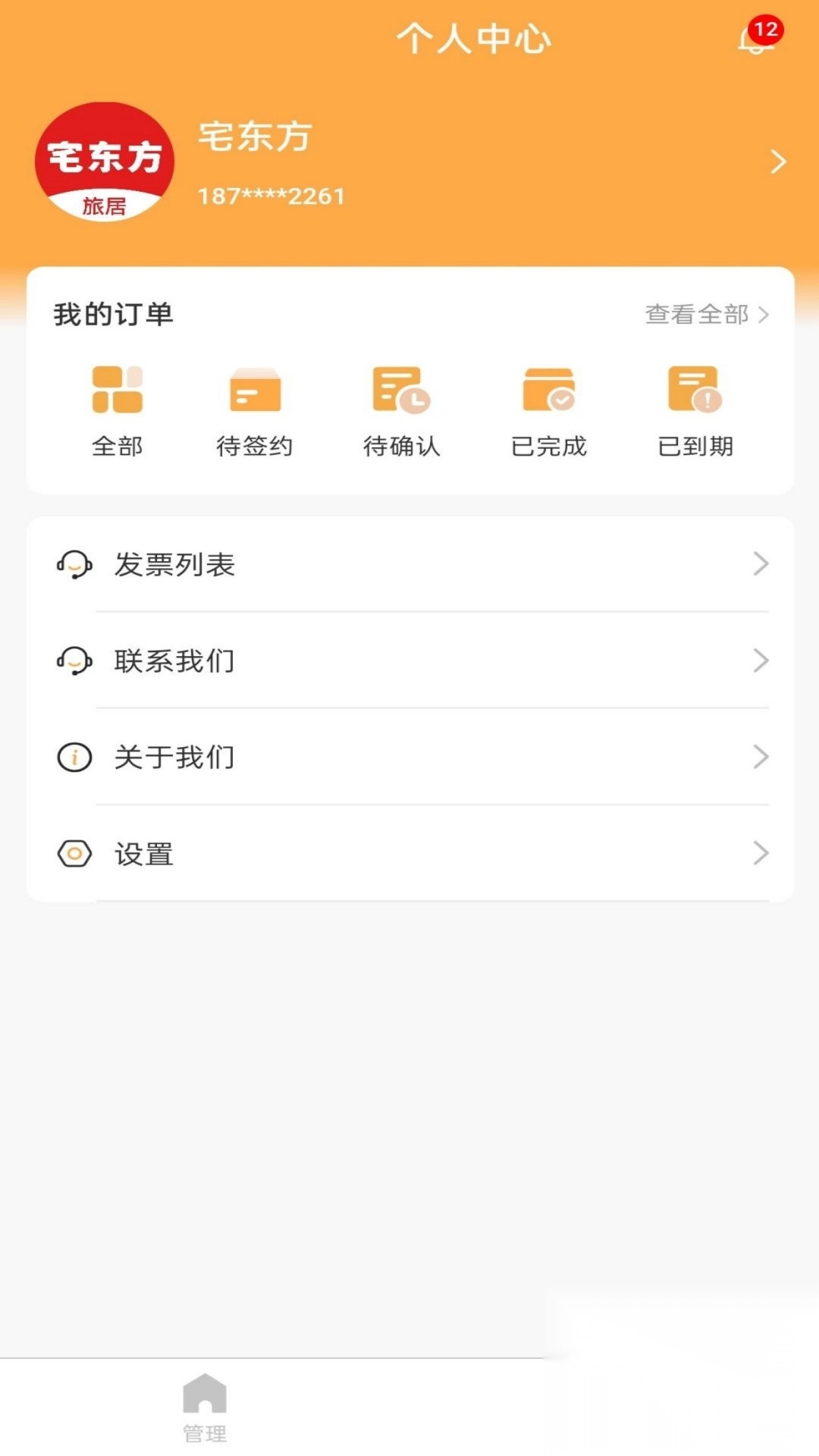Image resolution: width=819 pixels, height=1456 pixels.
Task: Click the 联系我们 headset icon
Action: tap(74, 661)
